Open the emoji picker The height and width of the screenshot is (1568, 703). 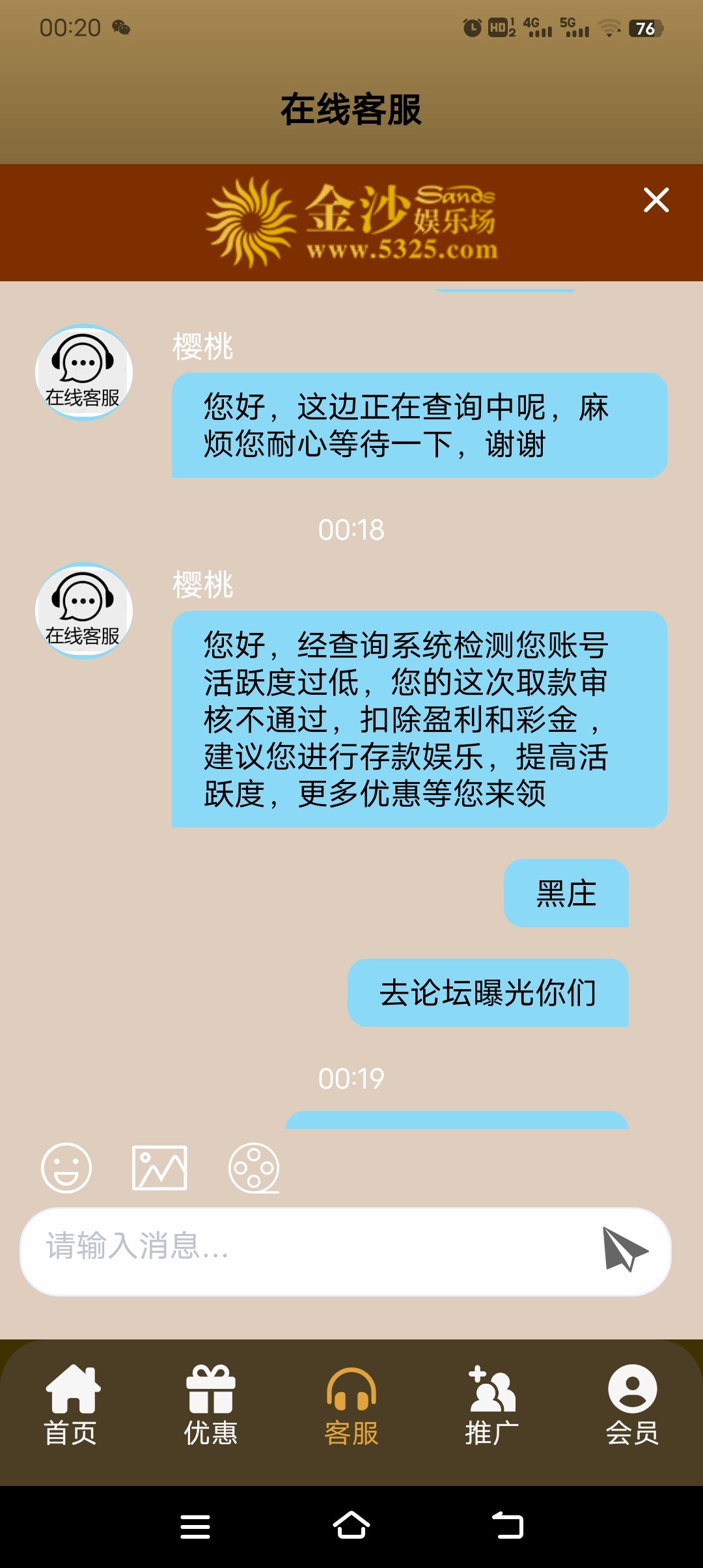(x=66, y=1168)
